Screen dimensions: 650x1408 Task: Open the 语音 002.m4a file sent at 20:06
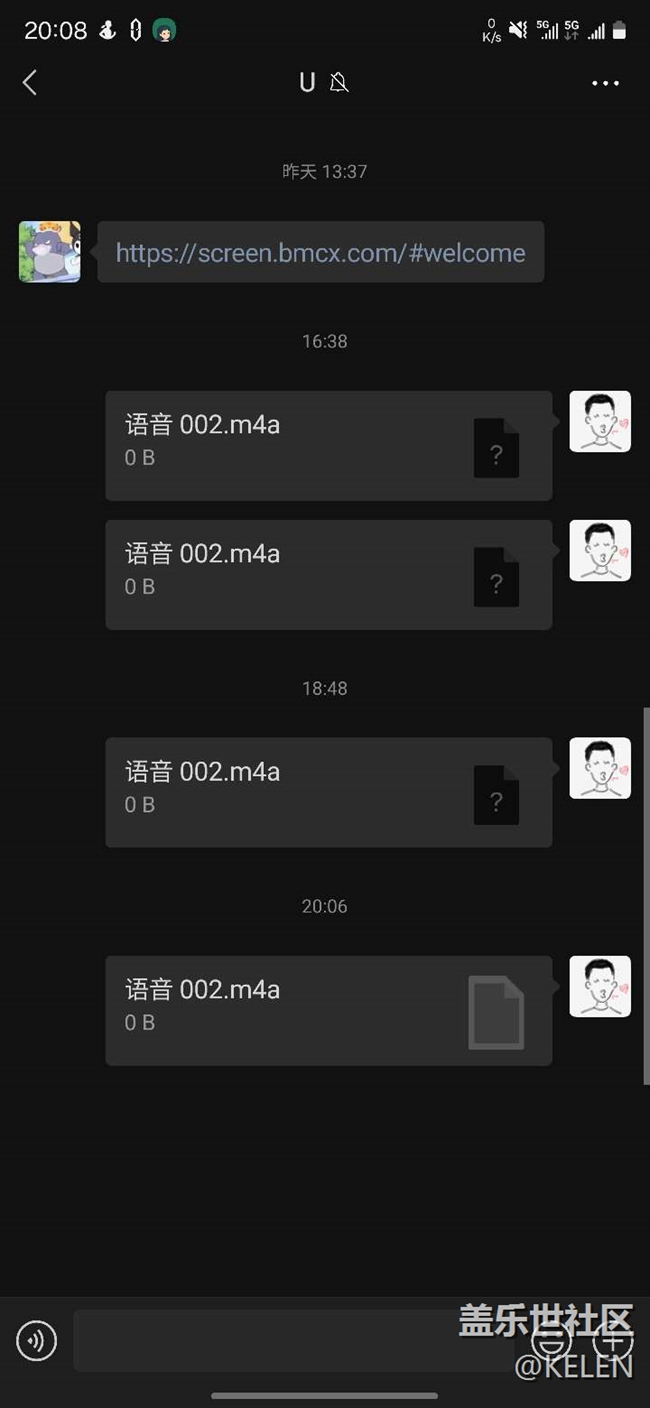coord(328,1010)
